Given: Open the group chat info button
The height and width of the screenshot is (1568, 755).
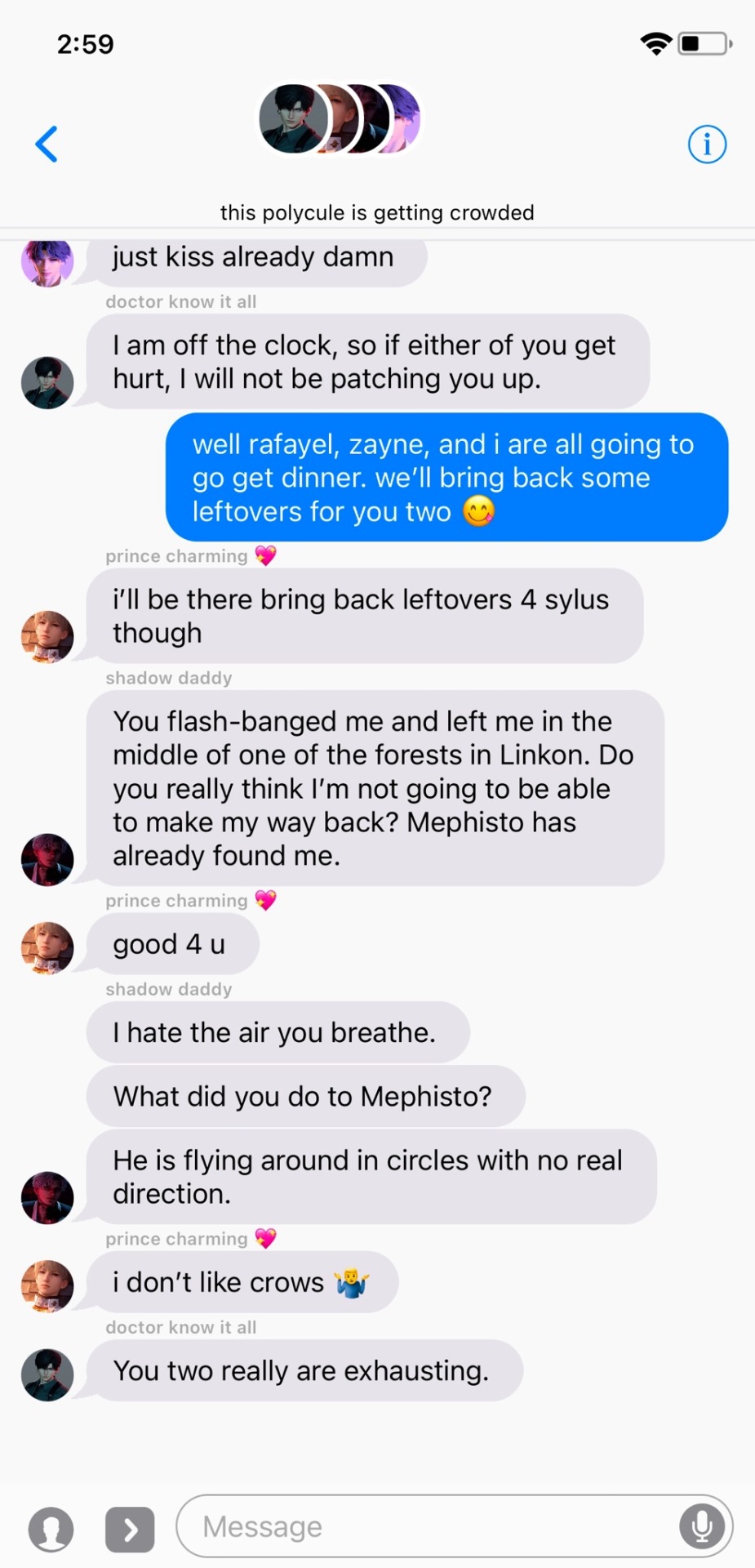Looking at the screenshot, I should (x=707, y=145).
